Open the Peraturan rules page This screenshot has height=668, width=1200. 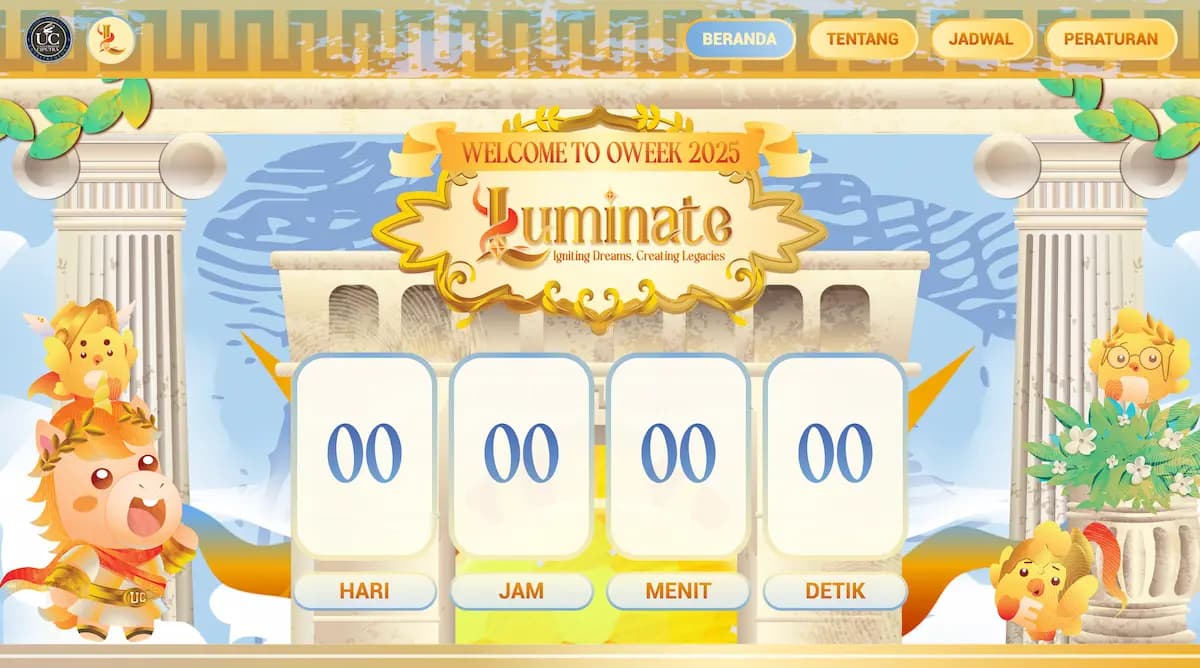tap(1110, 39)
